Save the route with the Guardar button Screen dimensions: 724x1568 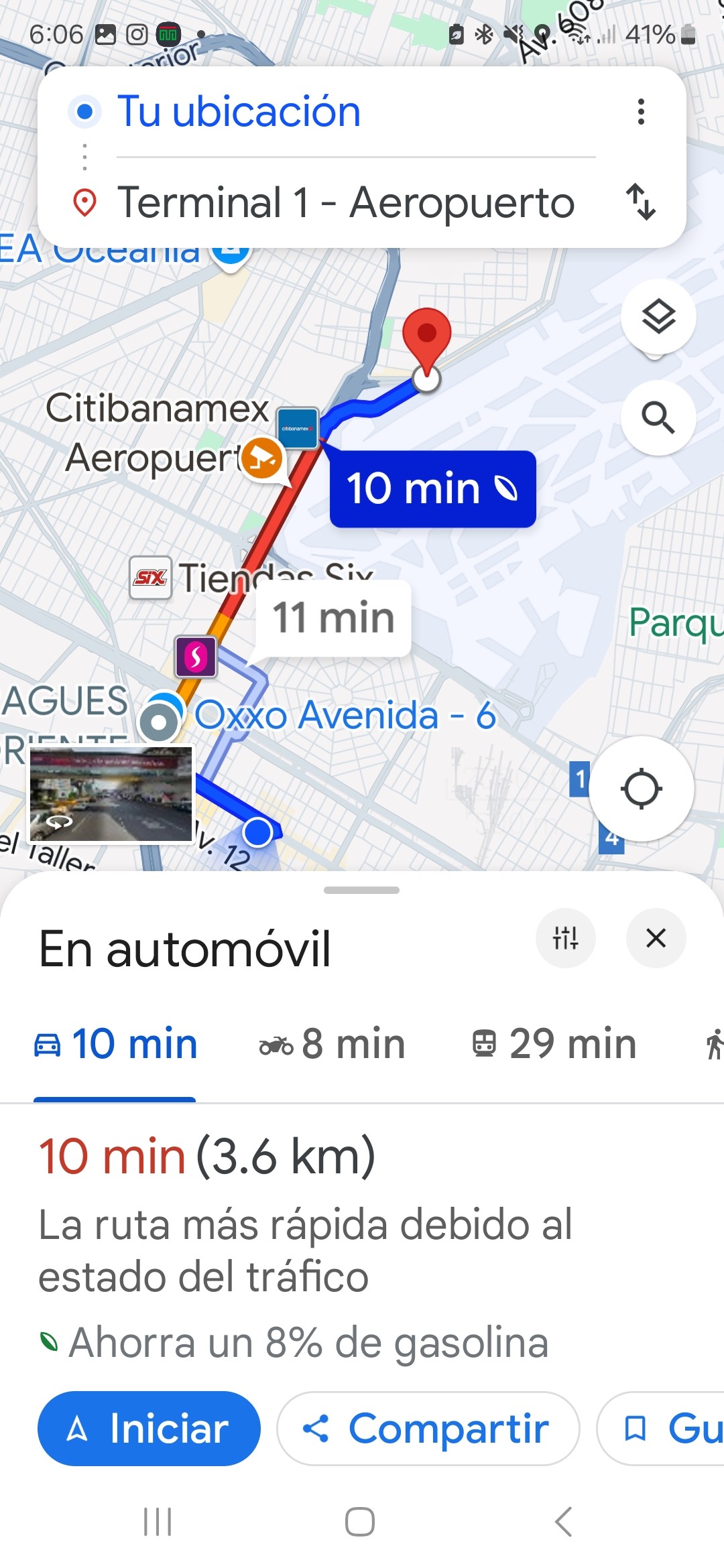point(664,1429)
